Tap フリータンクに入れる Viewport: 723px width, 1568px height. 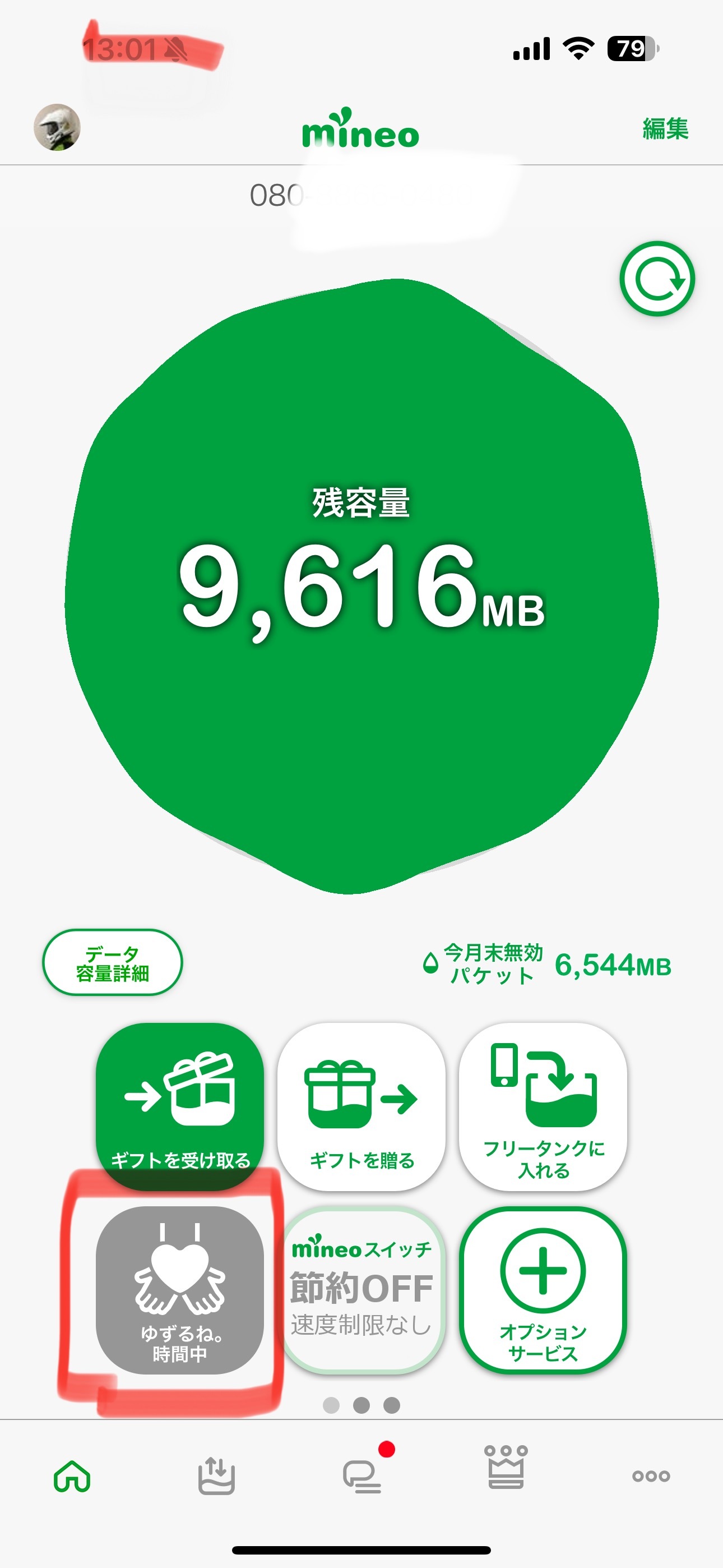coord(543,1106)
